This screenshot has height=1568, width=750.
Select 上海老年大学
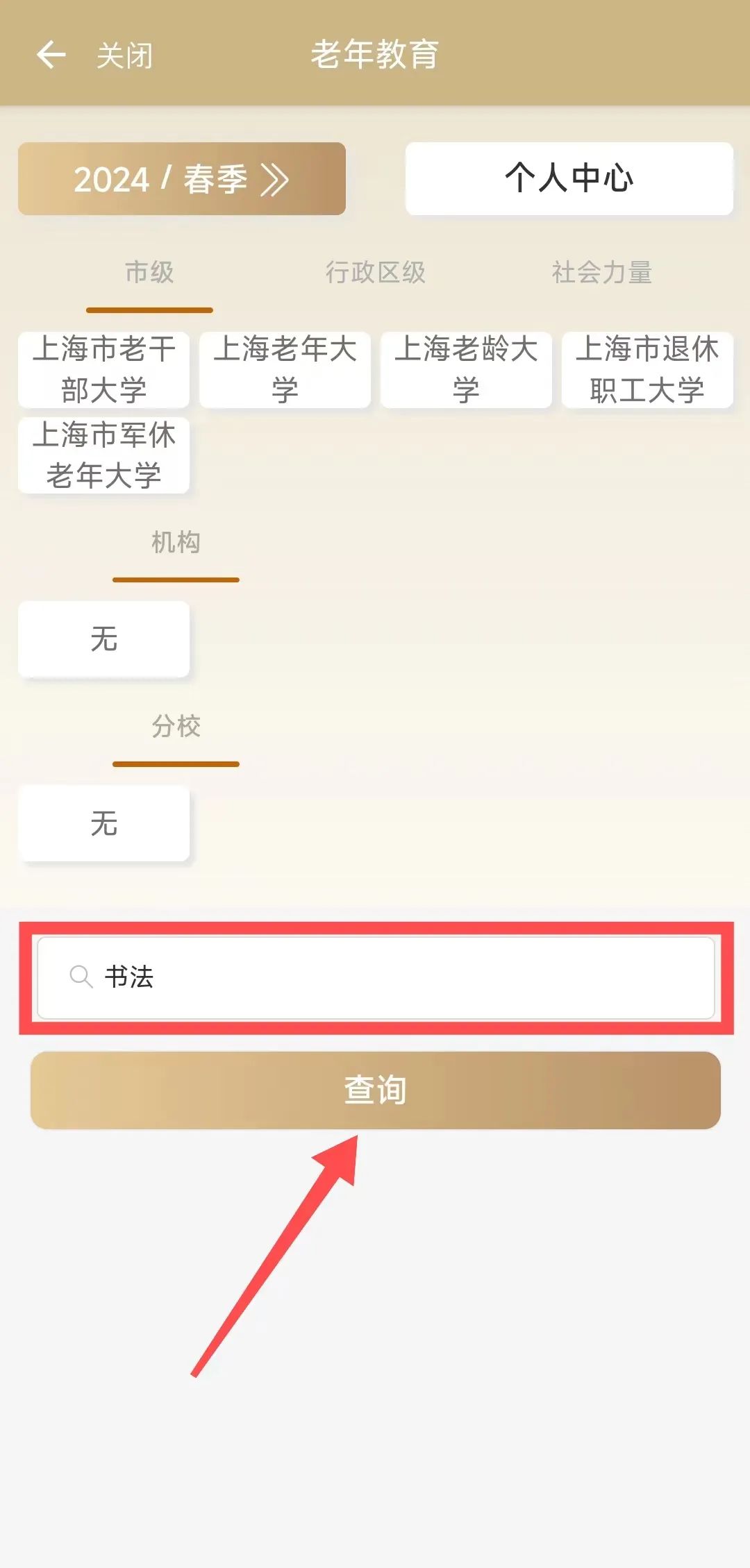click(x=285, y=369)
